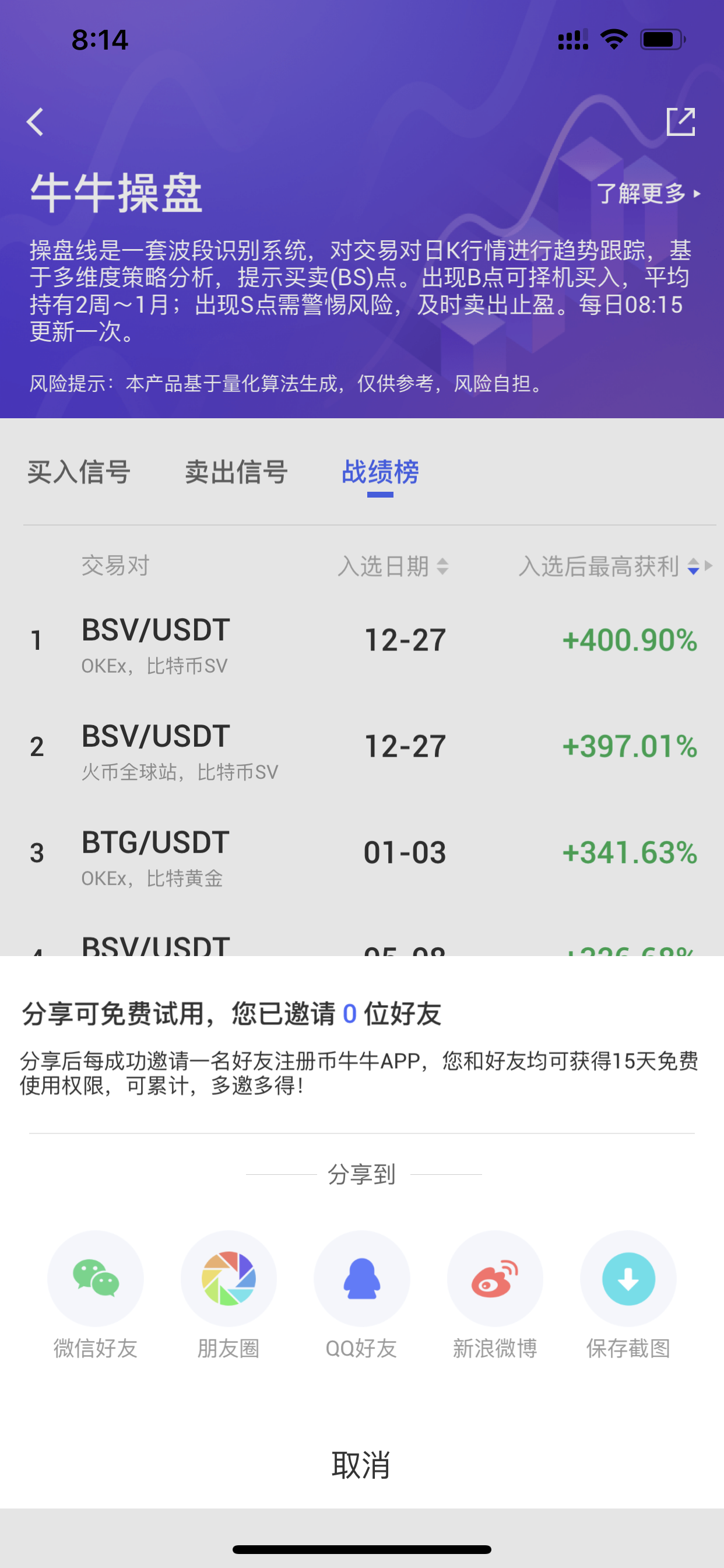Switch to 买入信号 tab
Screen dimensions: 724x1568
[x=79, y=473]
